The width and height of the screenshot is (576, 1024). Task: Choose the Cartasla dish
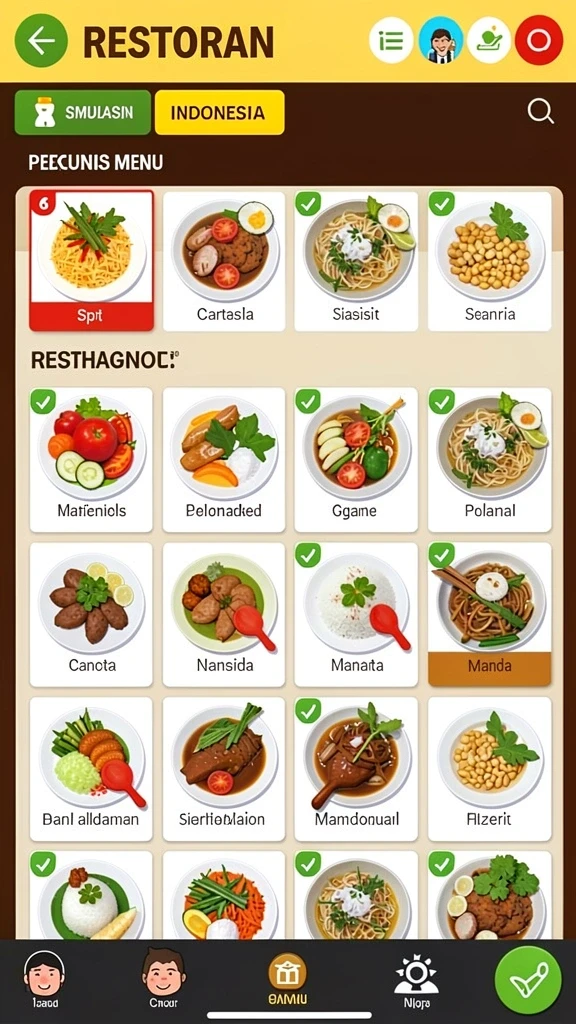coord(224,261)
